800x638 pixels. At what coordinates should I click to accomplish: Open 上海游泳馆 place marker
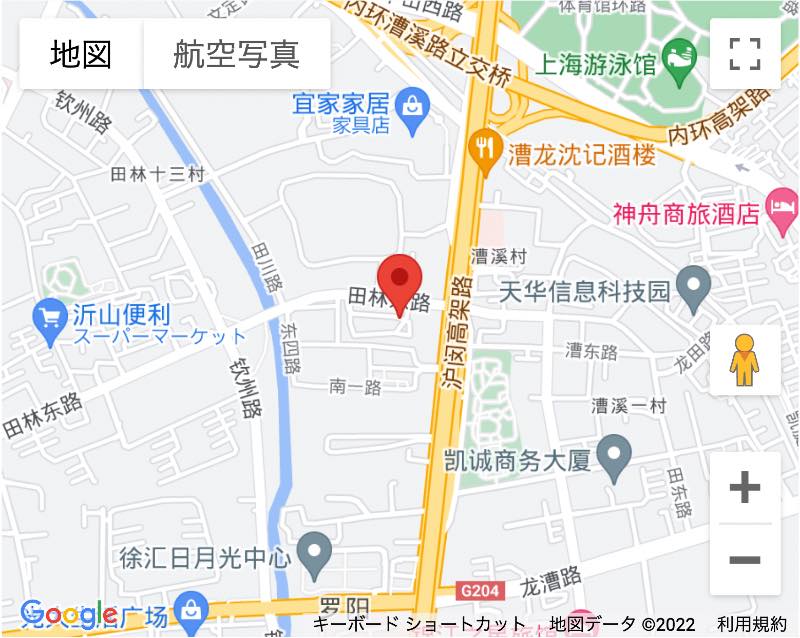(679, 51)
